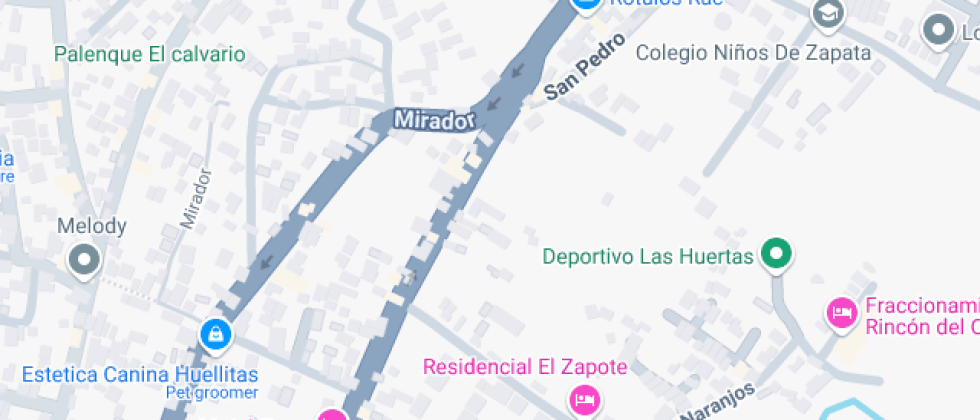Open the Residencial El Zapote pin
This screenshot has height=420, width=980.
pos(582,401)
